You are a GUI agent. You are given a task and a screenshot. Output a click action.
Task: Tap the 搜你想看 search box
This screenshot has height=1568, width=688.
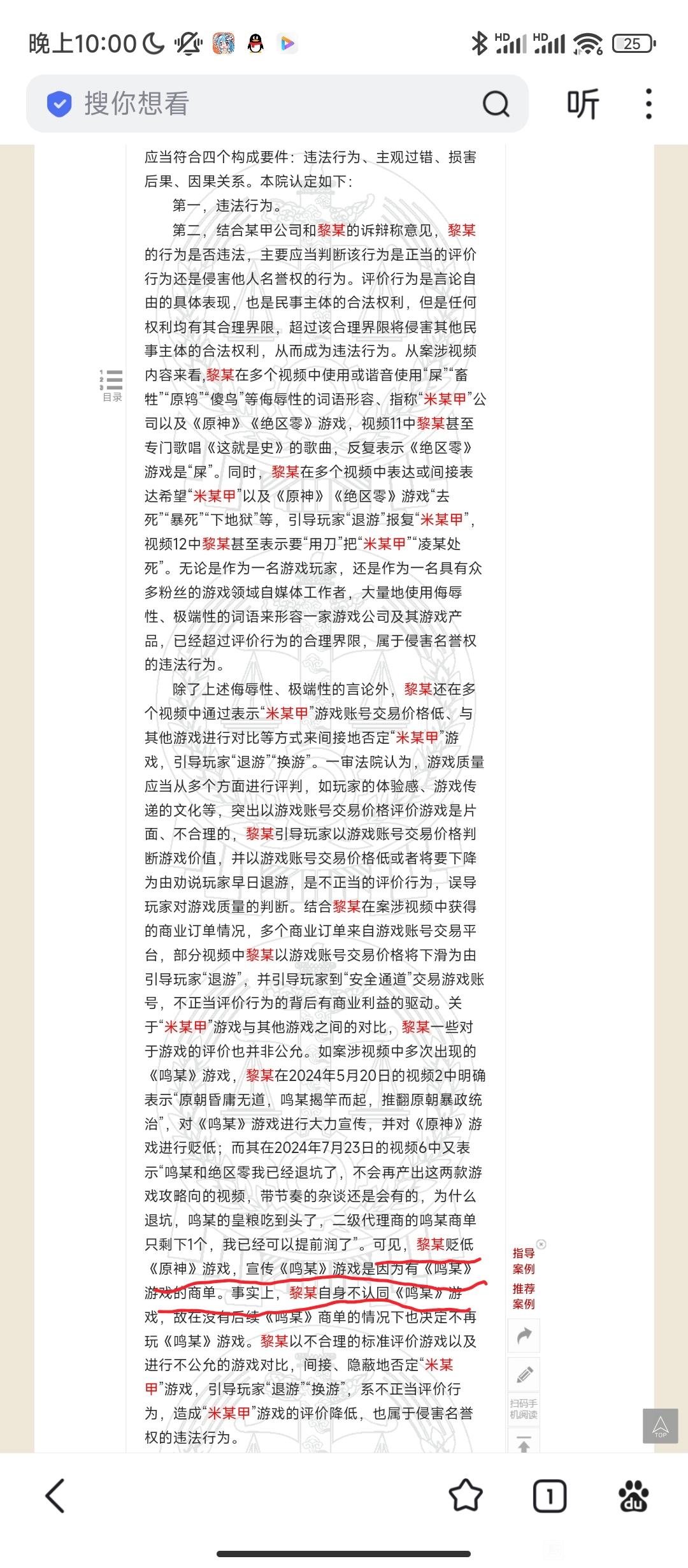[277, 103]
